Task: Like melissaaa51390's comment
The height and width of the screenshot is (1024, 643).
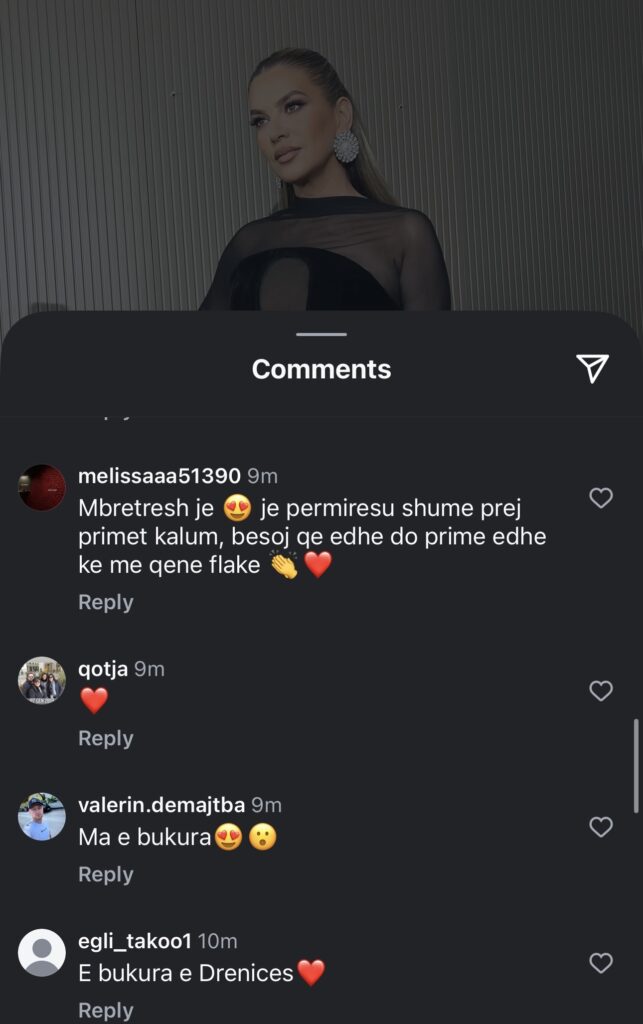Action: coord(600,498)
